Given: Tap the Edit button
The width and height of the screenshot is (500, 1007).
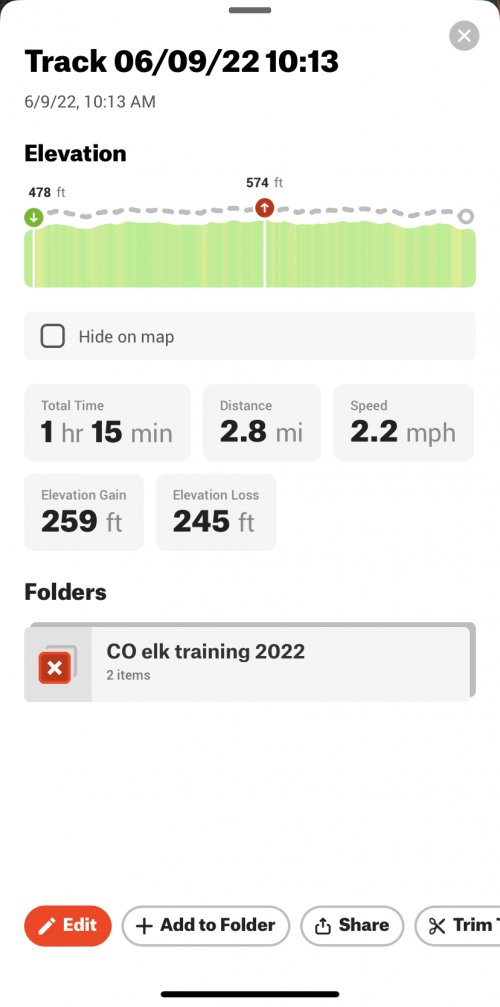Looking at the screenshot, I should (68, 925).
